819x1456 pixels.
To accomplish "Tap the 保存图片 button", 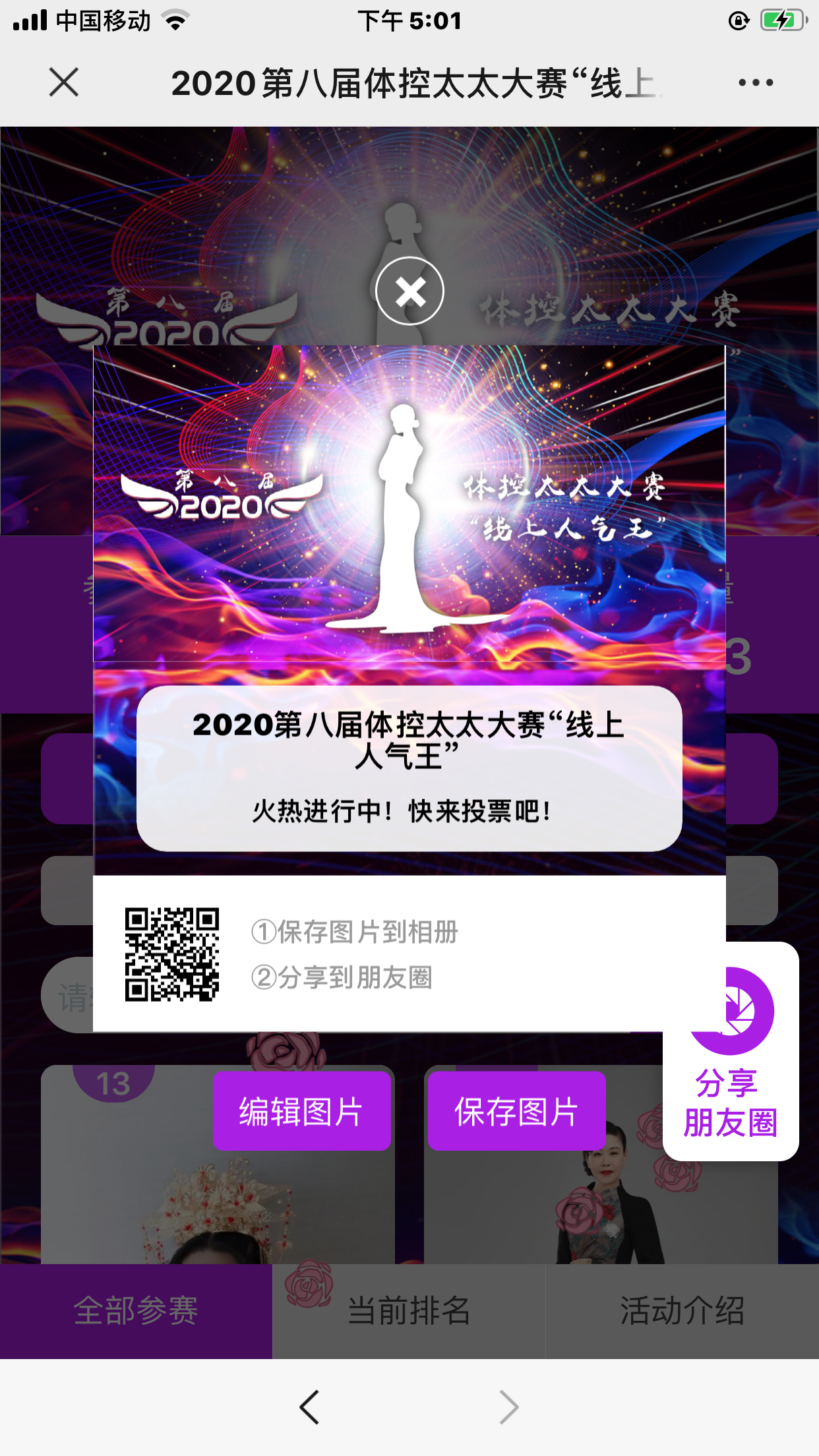I will 516,1111.
